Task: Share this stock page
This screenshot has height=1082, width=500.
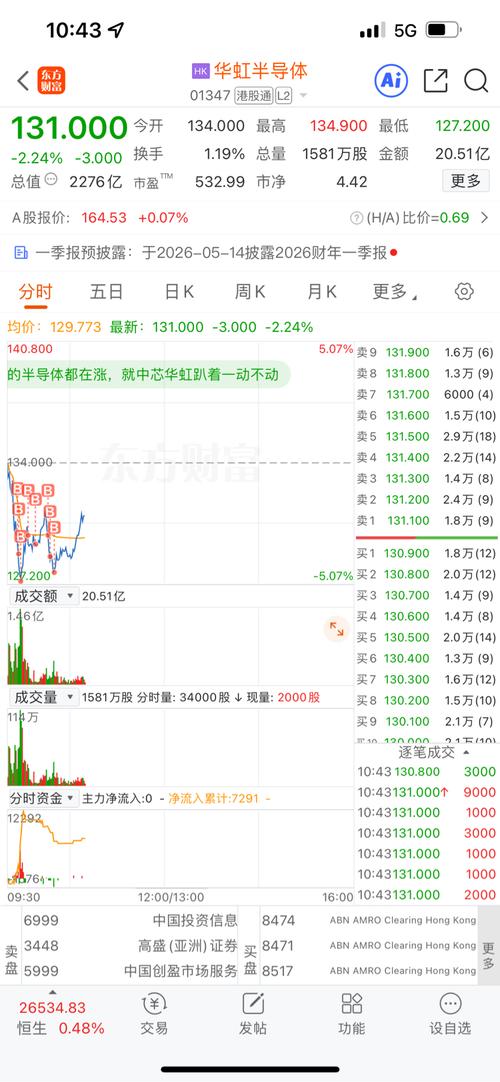Action: [435, 81]
